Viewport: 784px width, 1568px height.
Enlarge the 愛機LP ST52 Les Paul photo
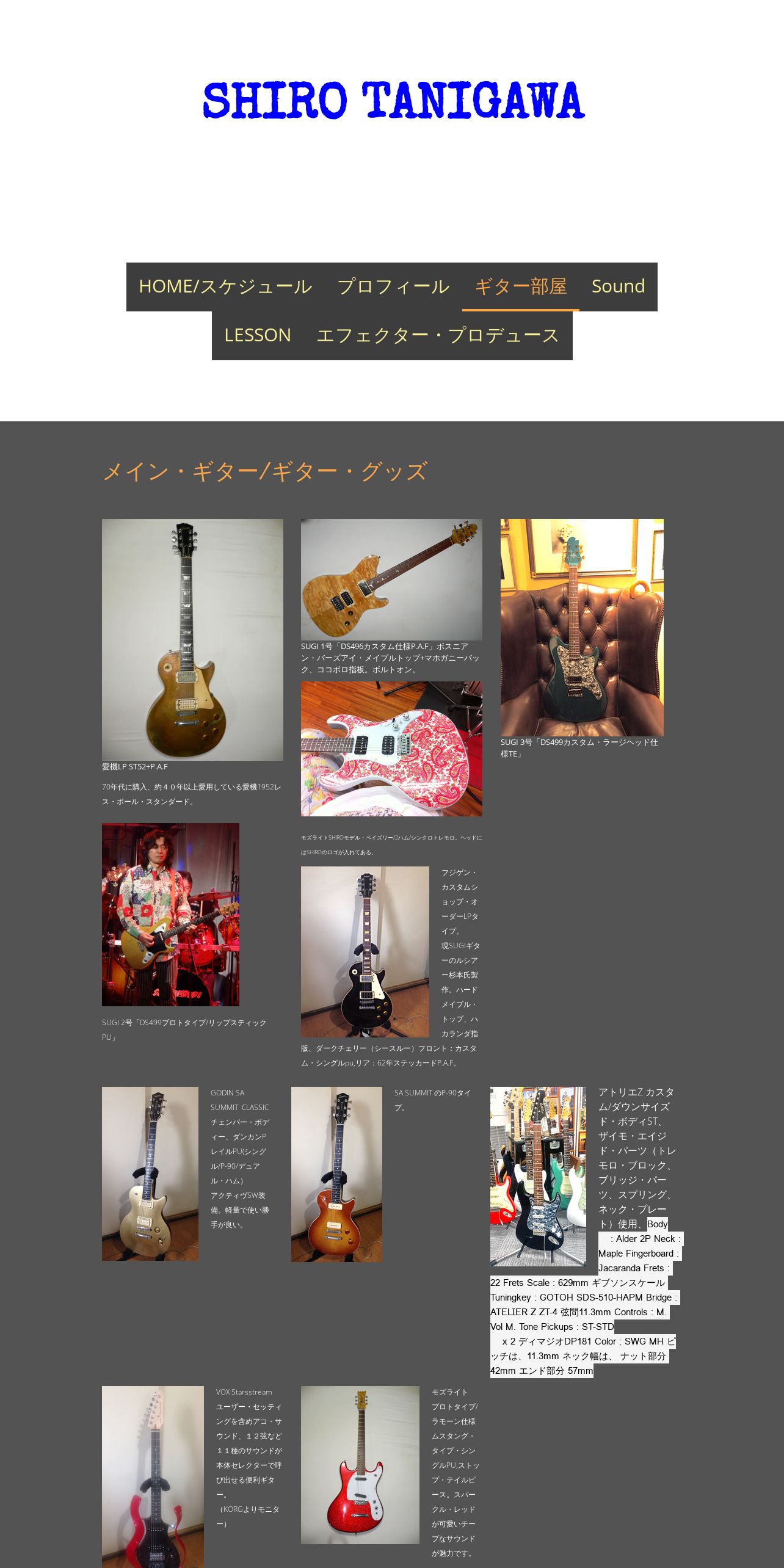192,639
